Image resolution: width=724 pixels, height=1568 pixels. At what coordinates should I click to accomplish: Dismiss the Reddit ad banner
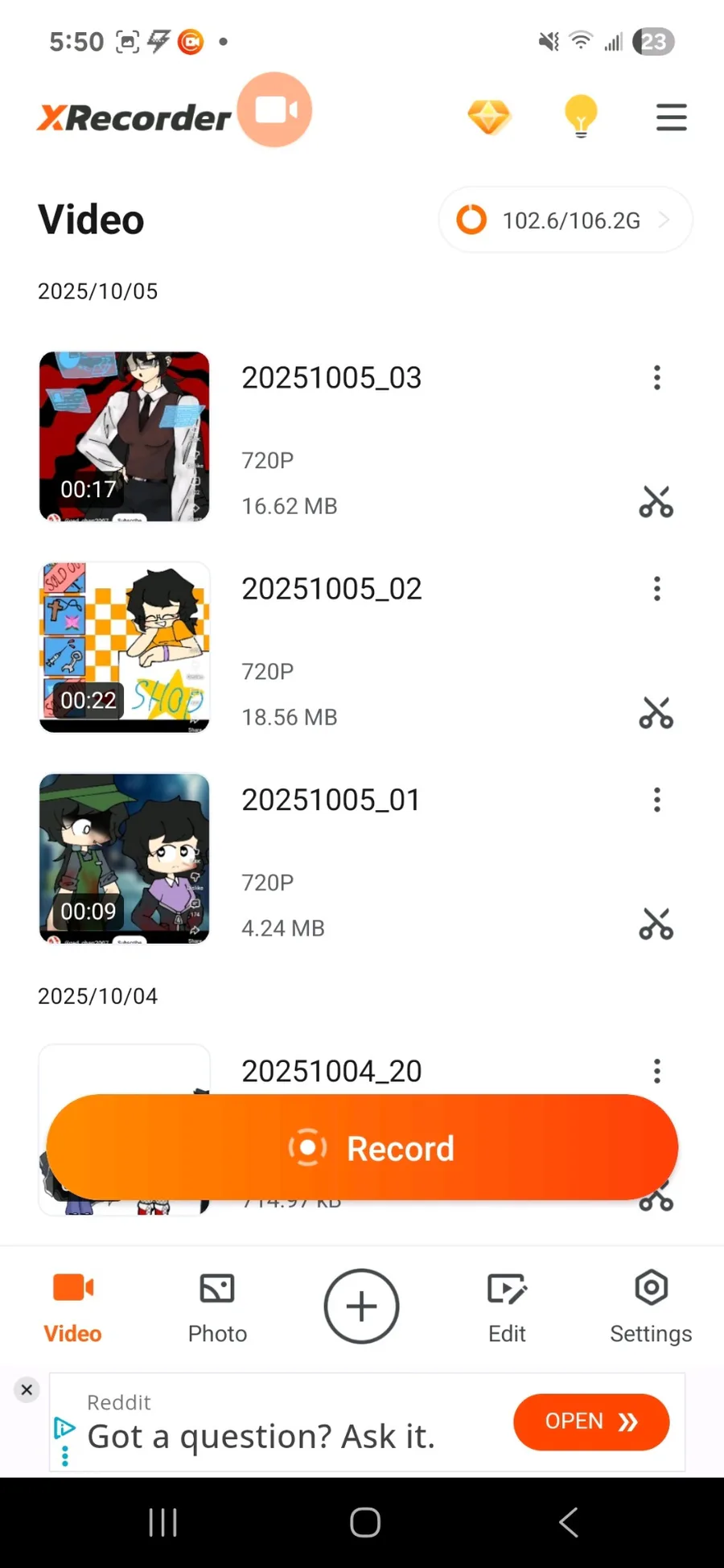pos(27,1389)
